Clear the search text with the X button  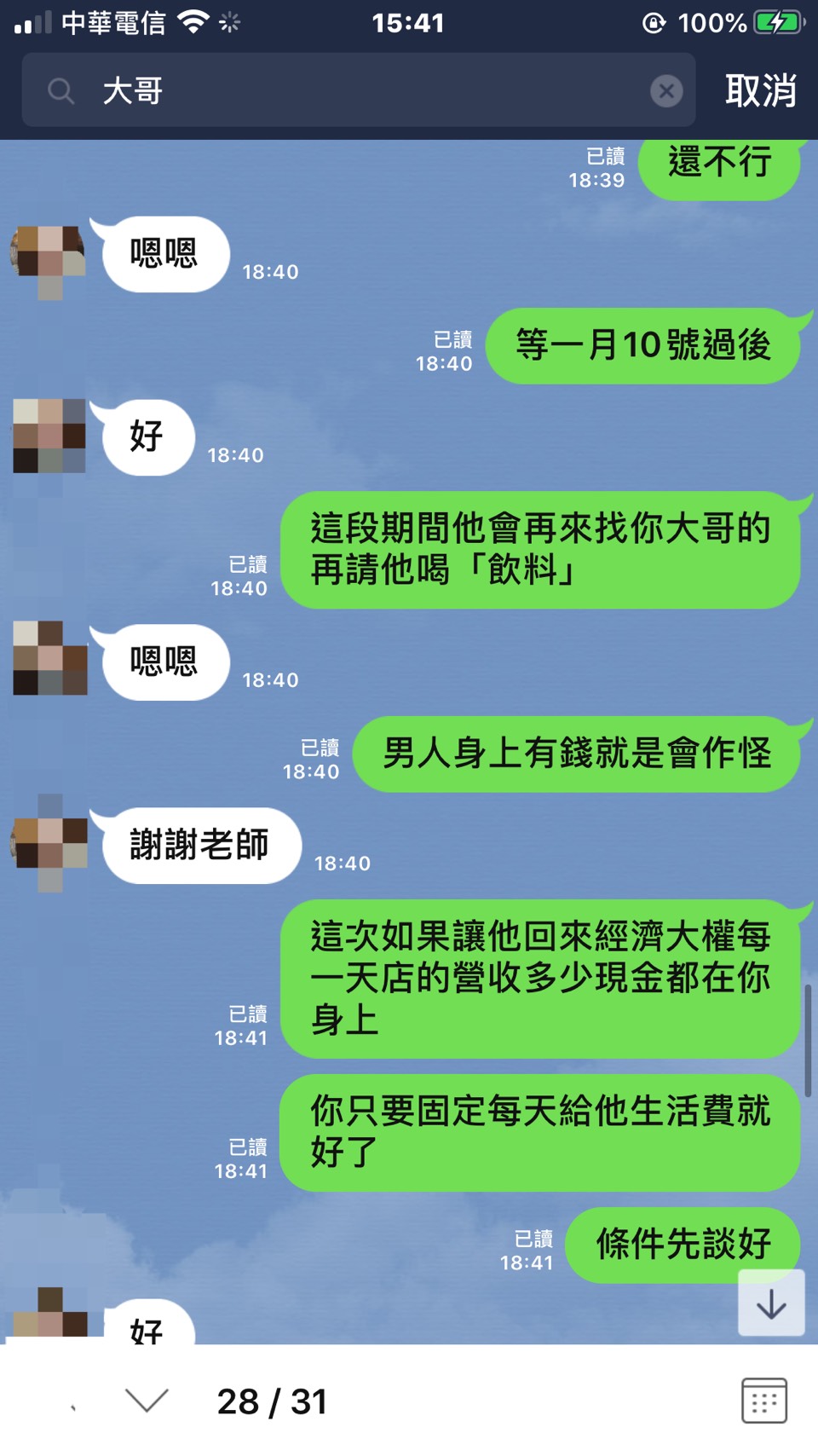(x=666, y=90)
